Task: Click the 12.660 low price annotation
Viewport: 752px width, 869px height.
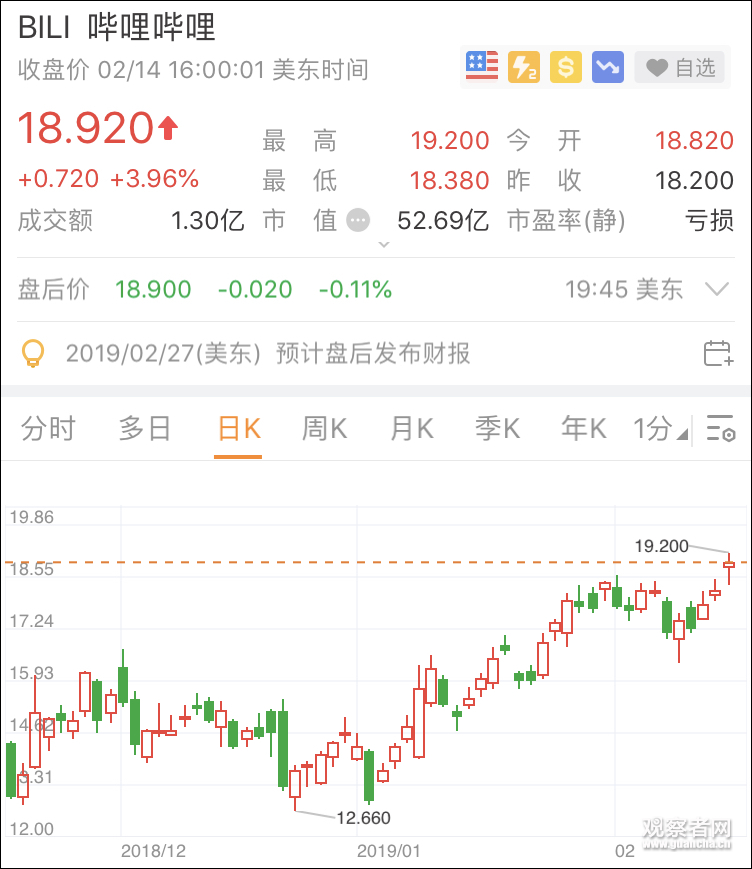Action: point(366,818)
